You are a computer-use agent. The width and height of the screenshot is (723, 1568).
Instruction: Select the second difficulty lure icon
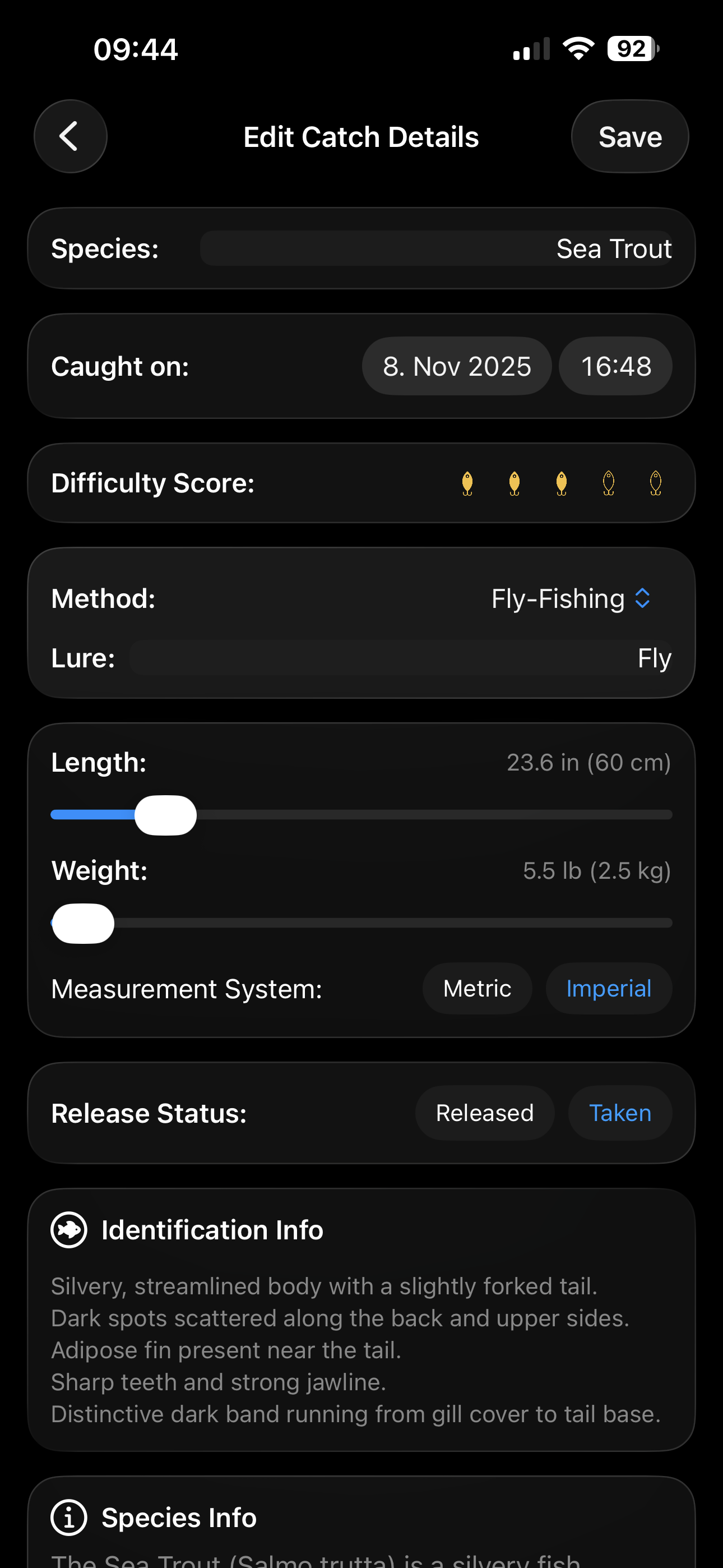(513, 482)
